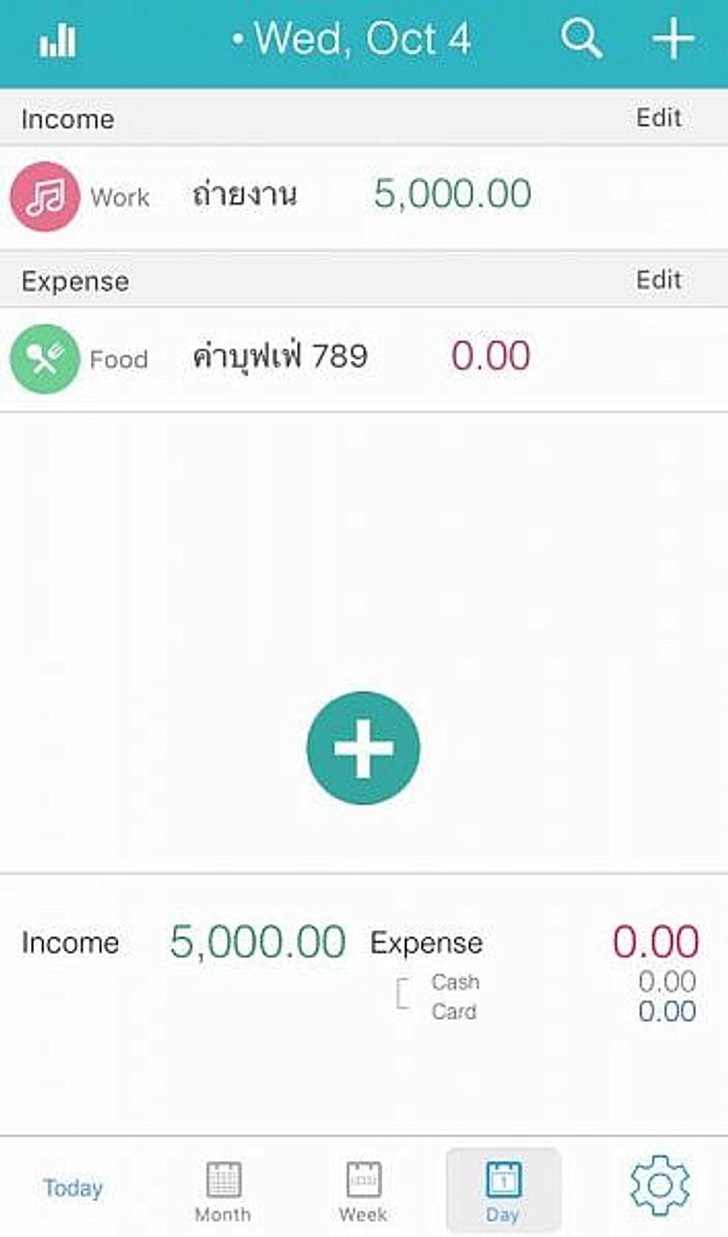The image size is (728, 1237).
Task: Add a new transaction with the round plus button
Action: click(x=363, y=748)
